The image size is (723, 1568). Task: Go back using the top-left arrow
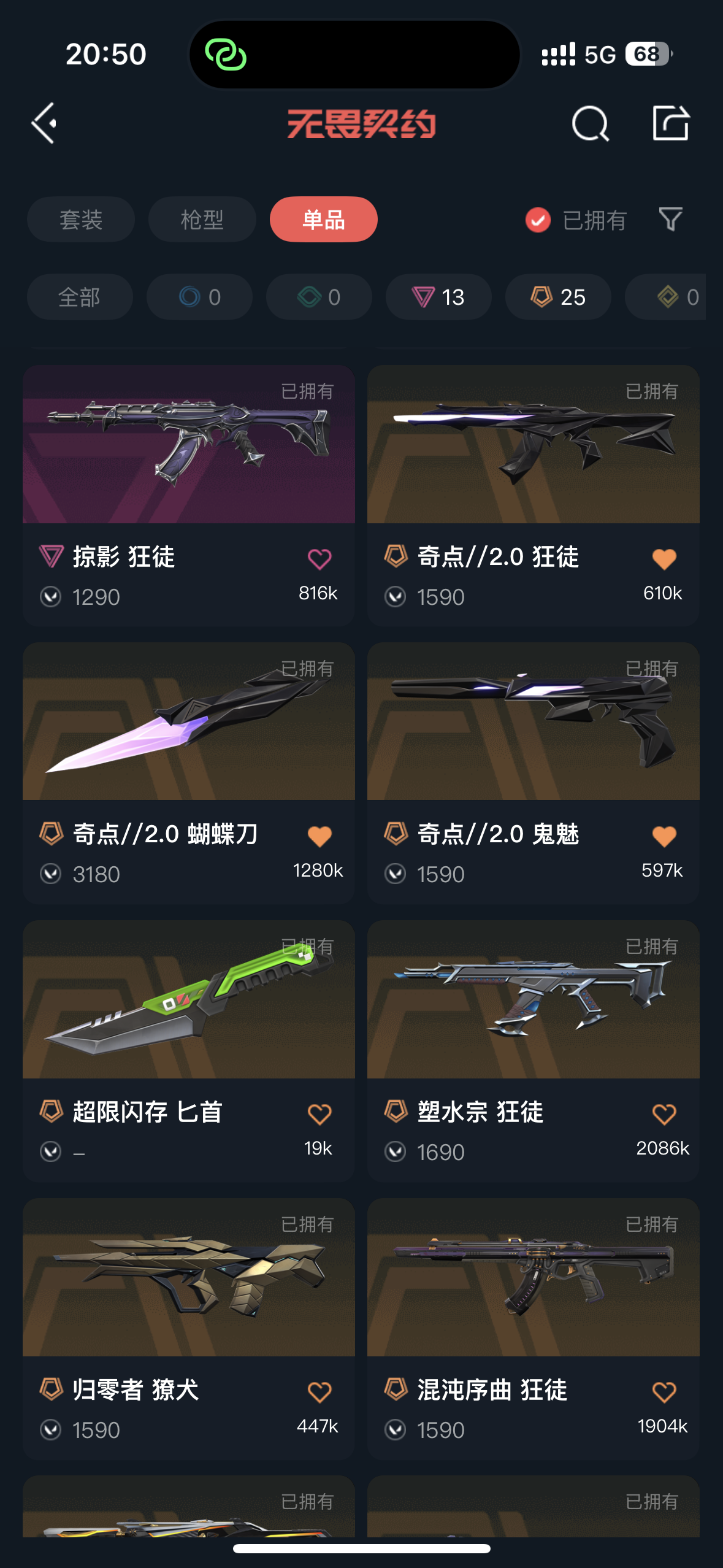pyautogui.click(x=45, y=123)
